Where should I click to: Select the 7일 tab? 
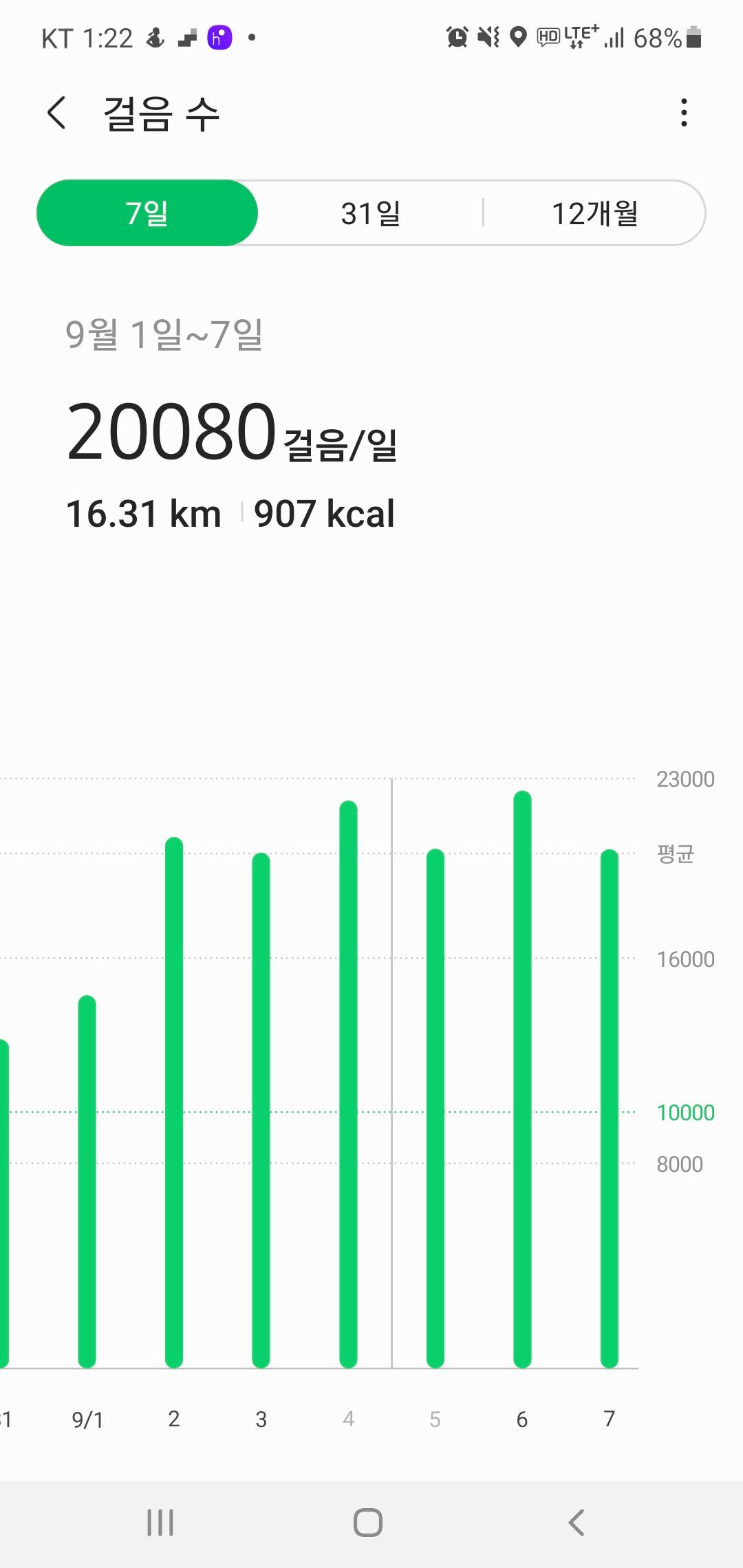(x=147, y=213)
